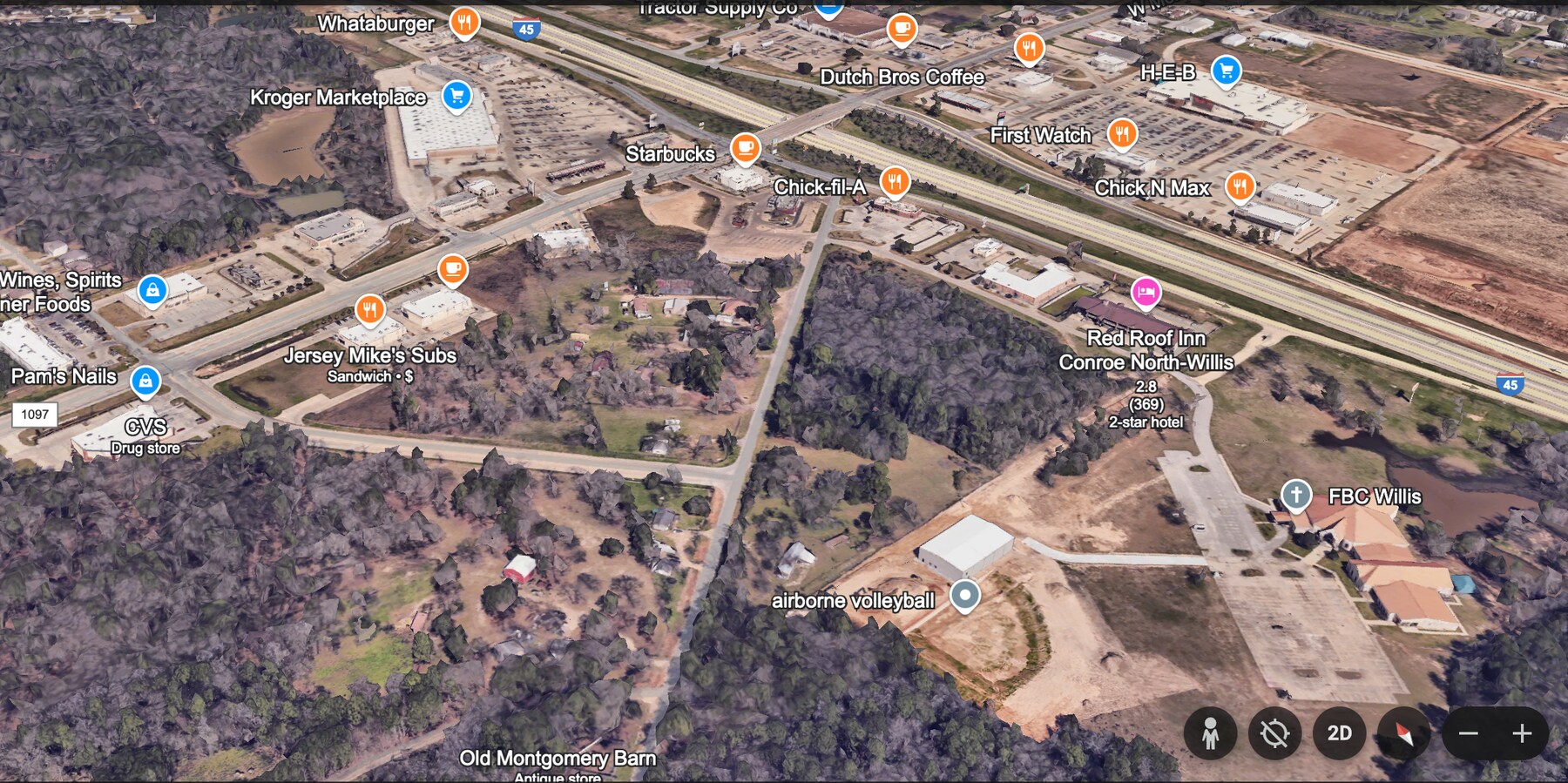Zoom in with the plus button
The width and height of the screenshot is (1568, 783).
pos(1522,733)
